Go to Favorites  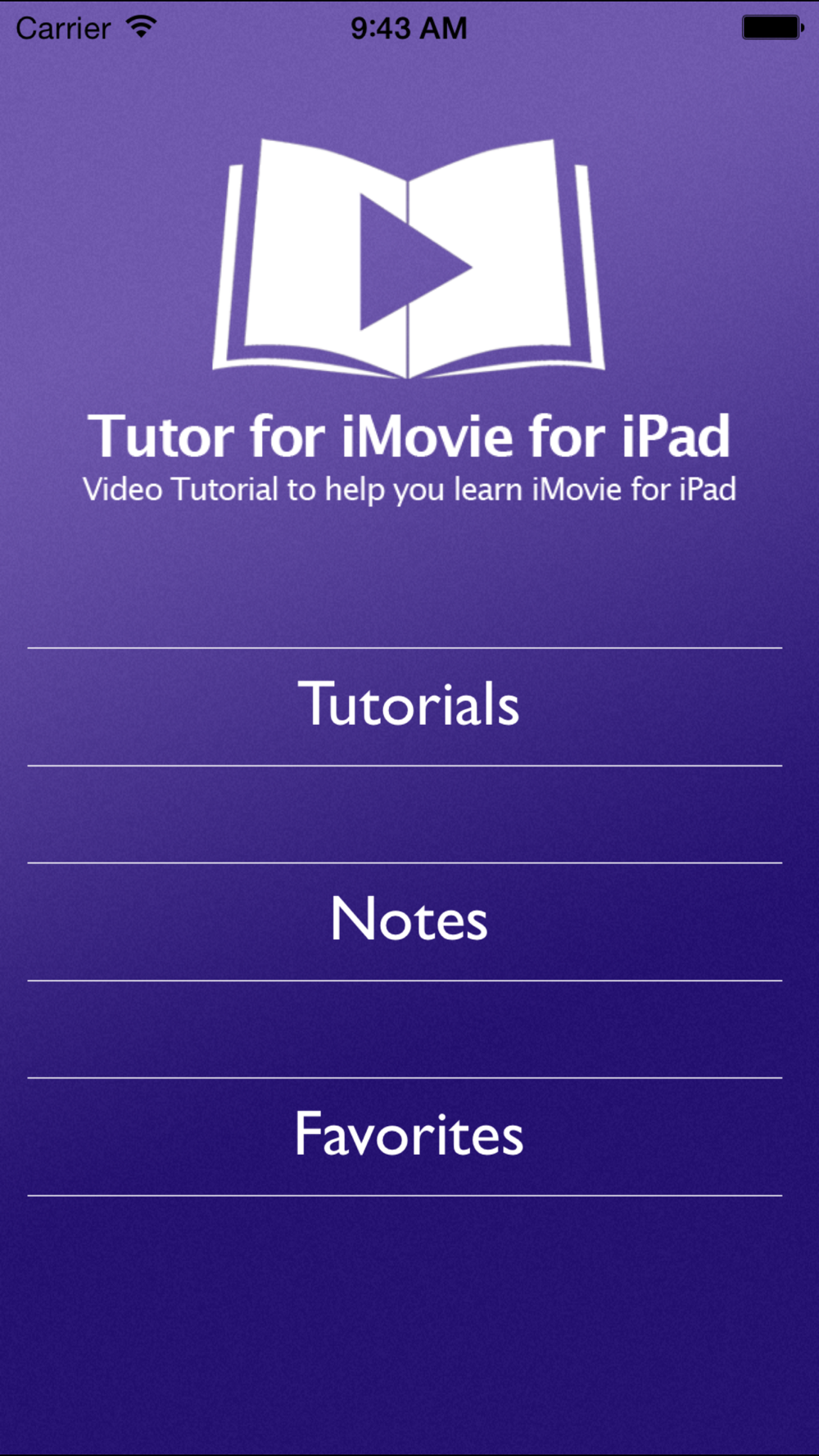405,1137
